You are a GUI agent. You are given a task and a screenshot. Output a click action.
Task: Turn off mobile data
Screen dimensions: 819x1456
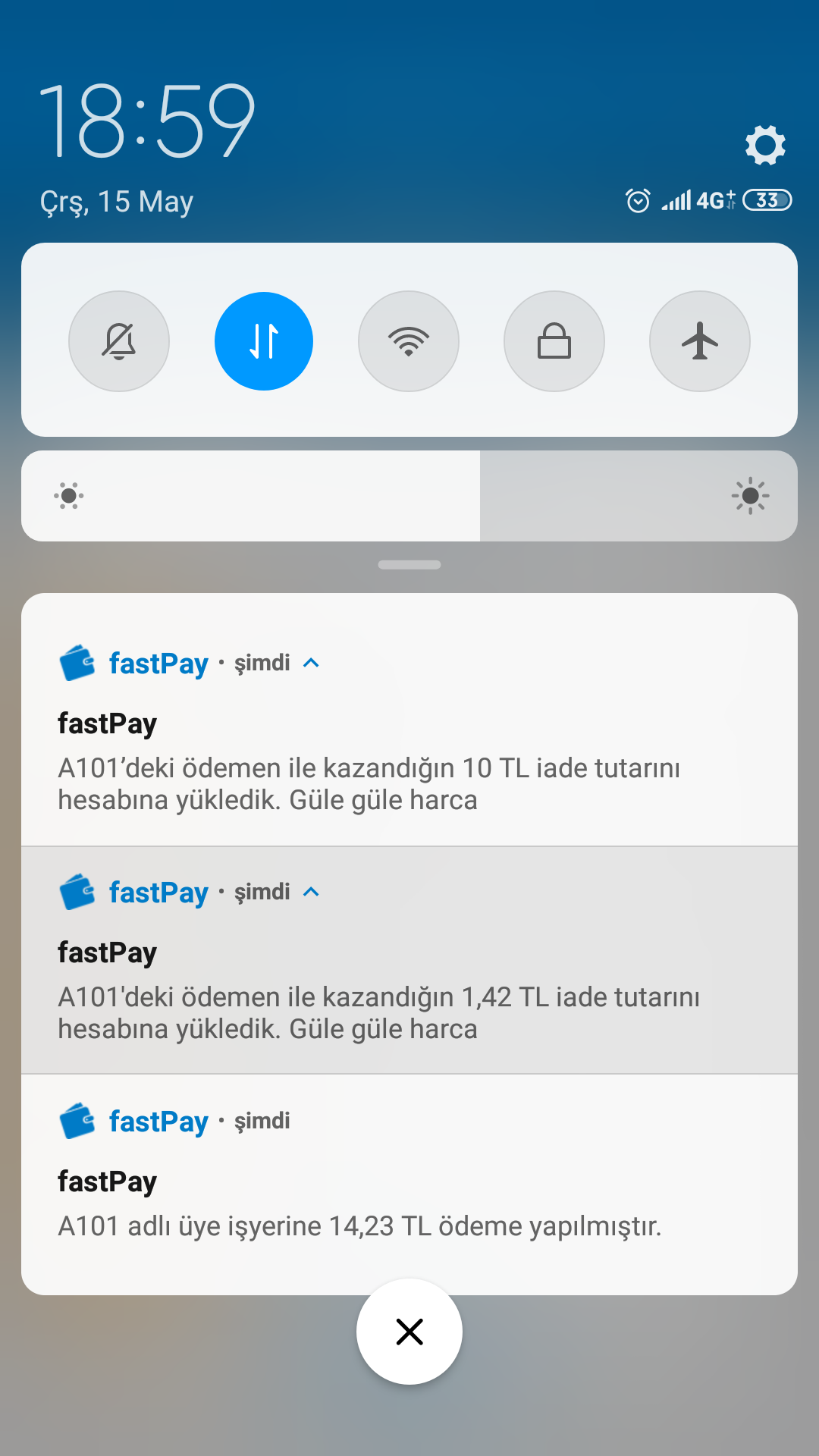point(264,341)
